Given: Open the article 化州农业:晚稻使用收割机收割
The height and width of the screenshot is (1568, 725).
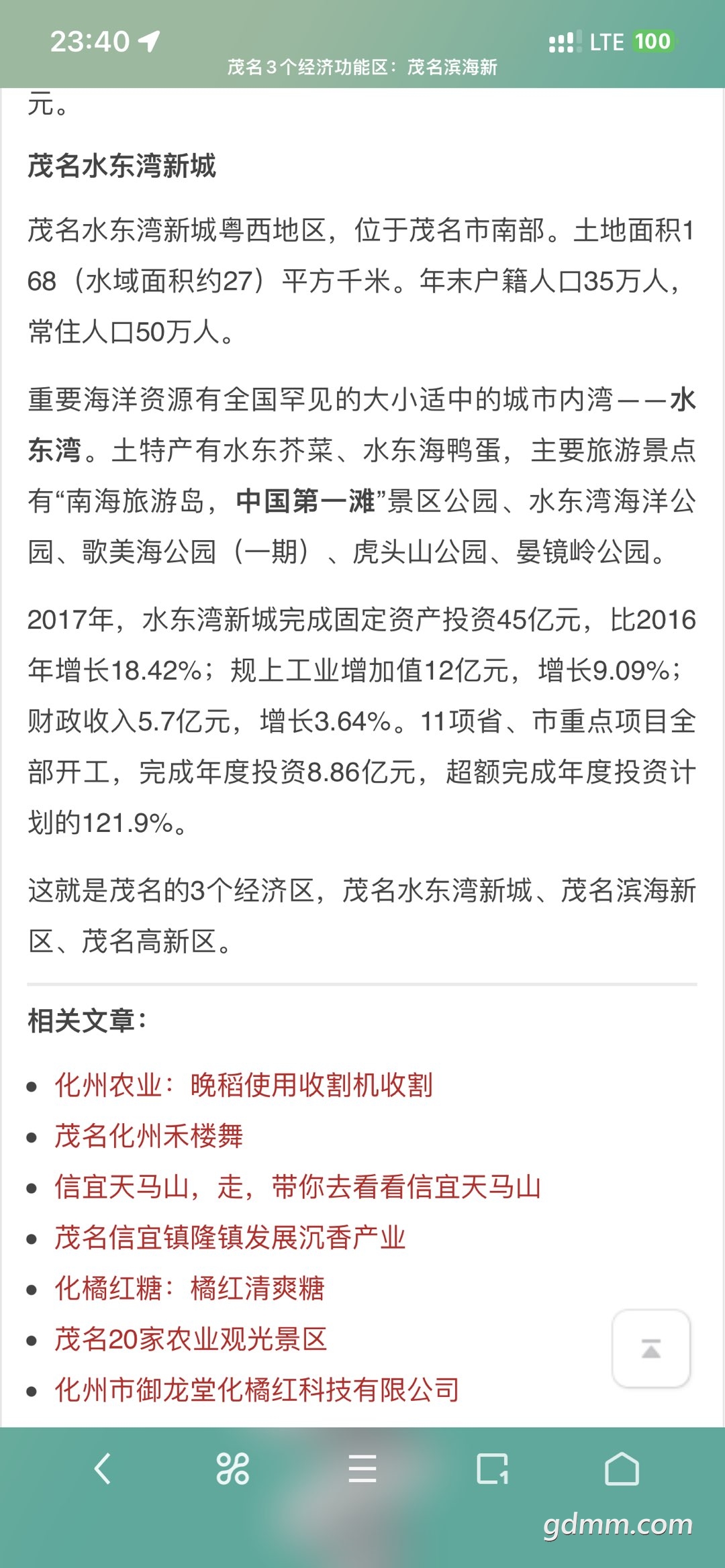Looking at the screenshot, I should click(x=244, y=1085).
